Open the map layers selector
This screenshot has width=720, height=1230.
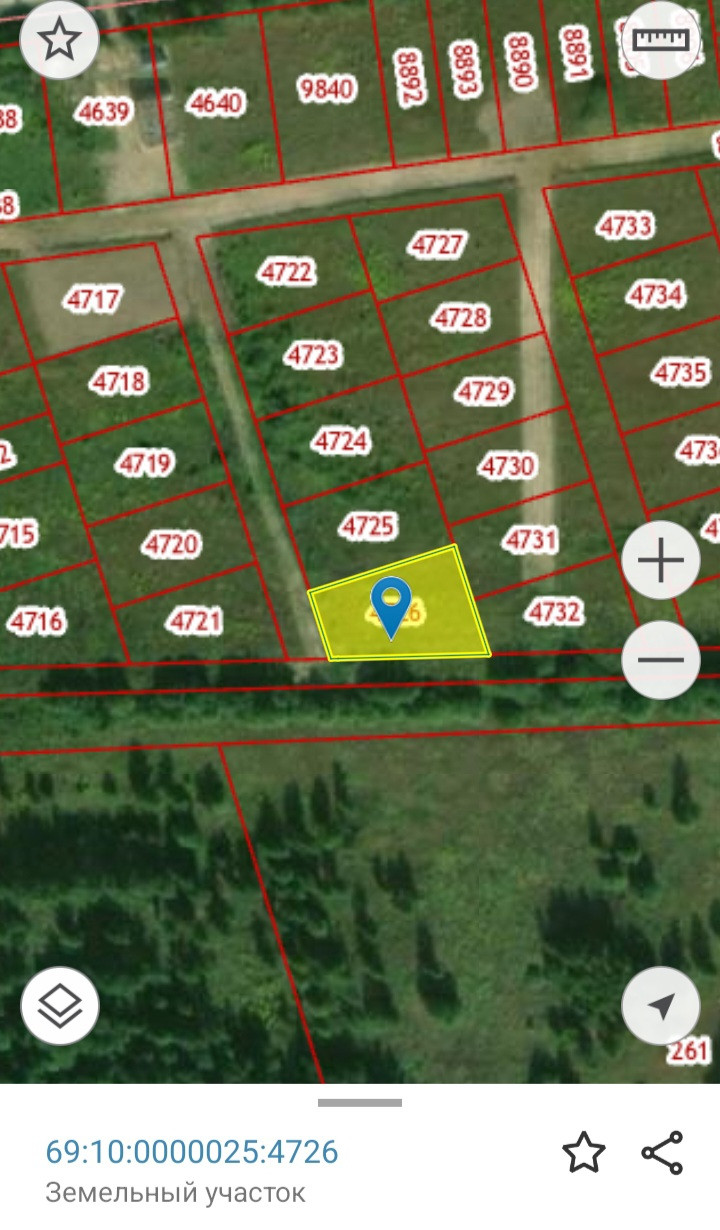[59, 1005]
